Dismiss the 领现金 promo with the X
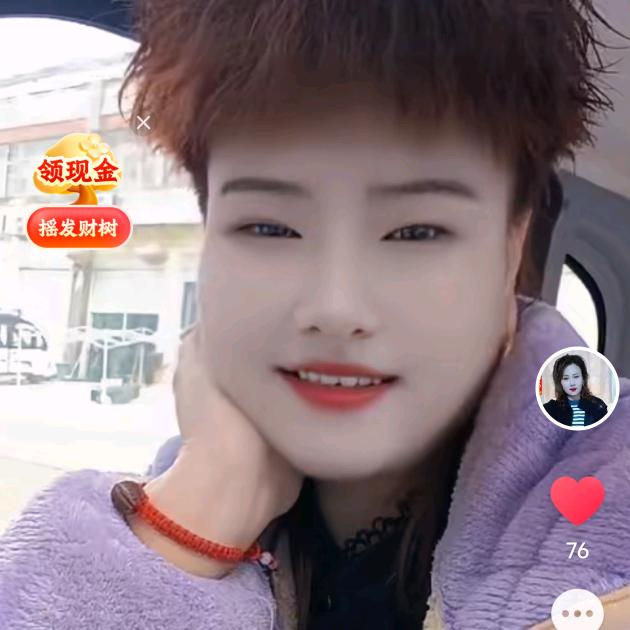630x630 pixels. [x=144, y=122]
